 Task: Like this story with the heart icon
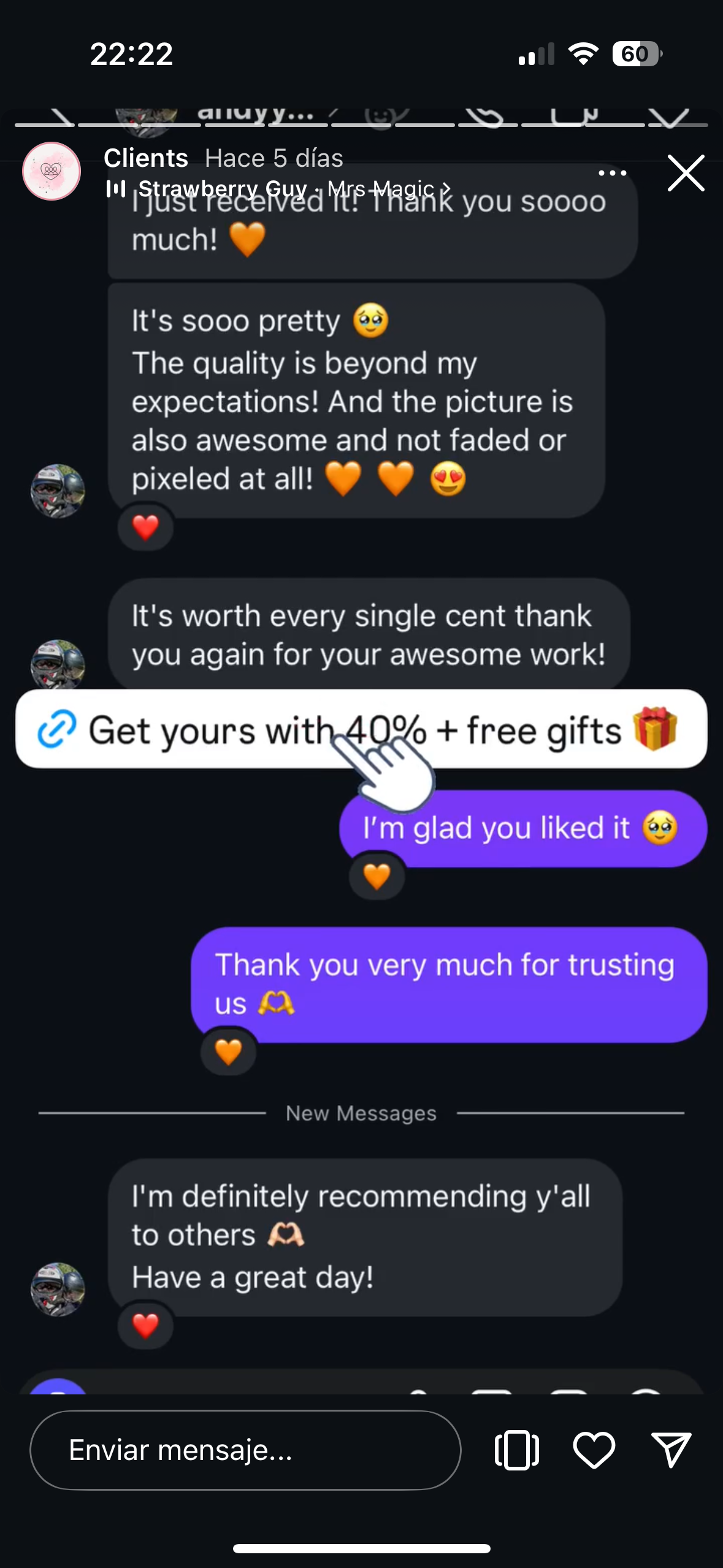pos(594,1450)
